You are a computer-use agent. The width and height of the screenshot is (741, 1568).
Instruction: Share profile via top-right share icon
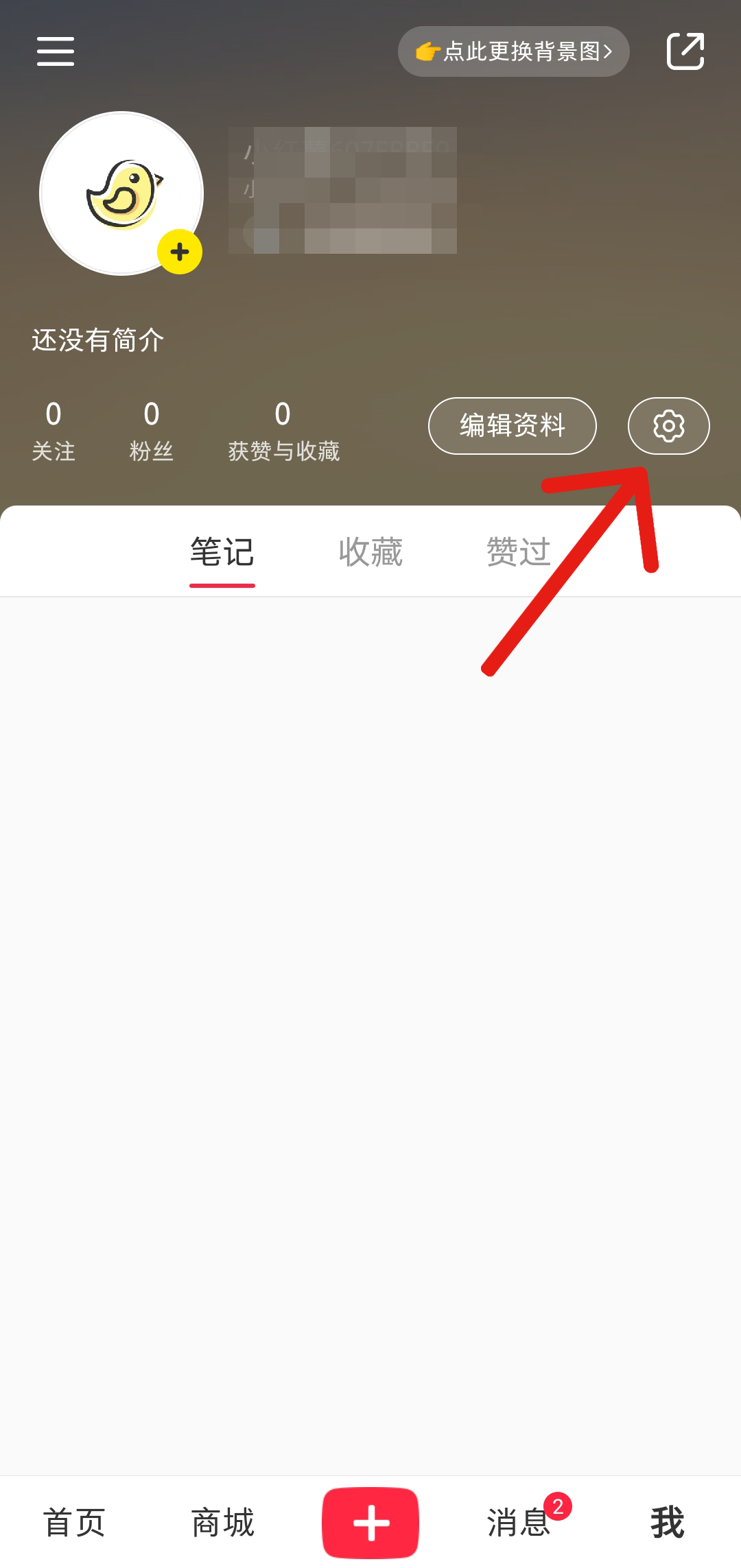point(685,51)
